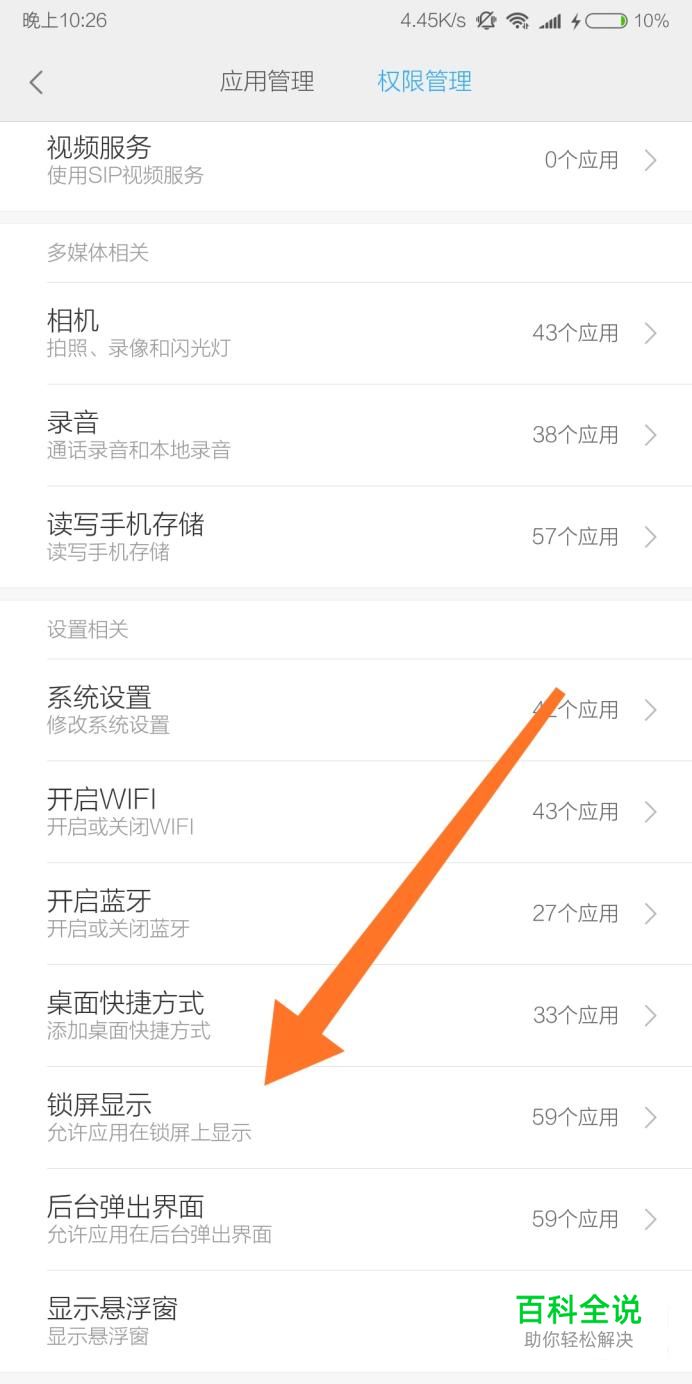This screenshot has width=692, height=1384.
Task: Open the 锁屏显示 permission row
Action: click(x=346, y=1118)
